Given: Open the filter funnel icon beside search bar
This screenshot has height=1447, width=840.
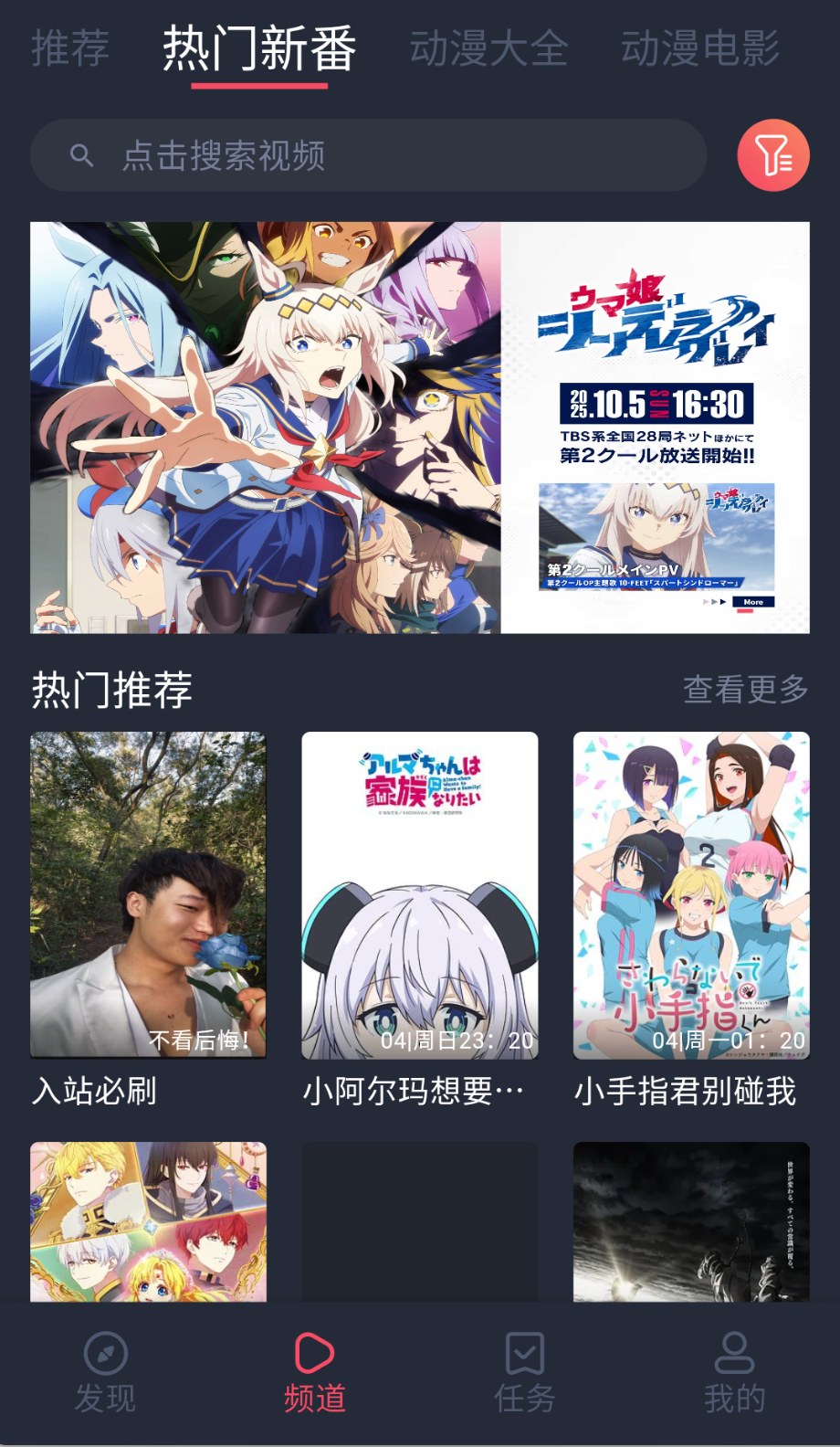Looking at the screenshot, I should click(772, 155).
